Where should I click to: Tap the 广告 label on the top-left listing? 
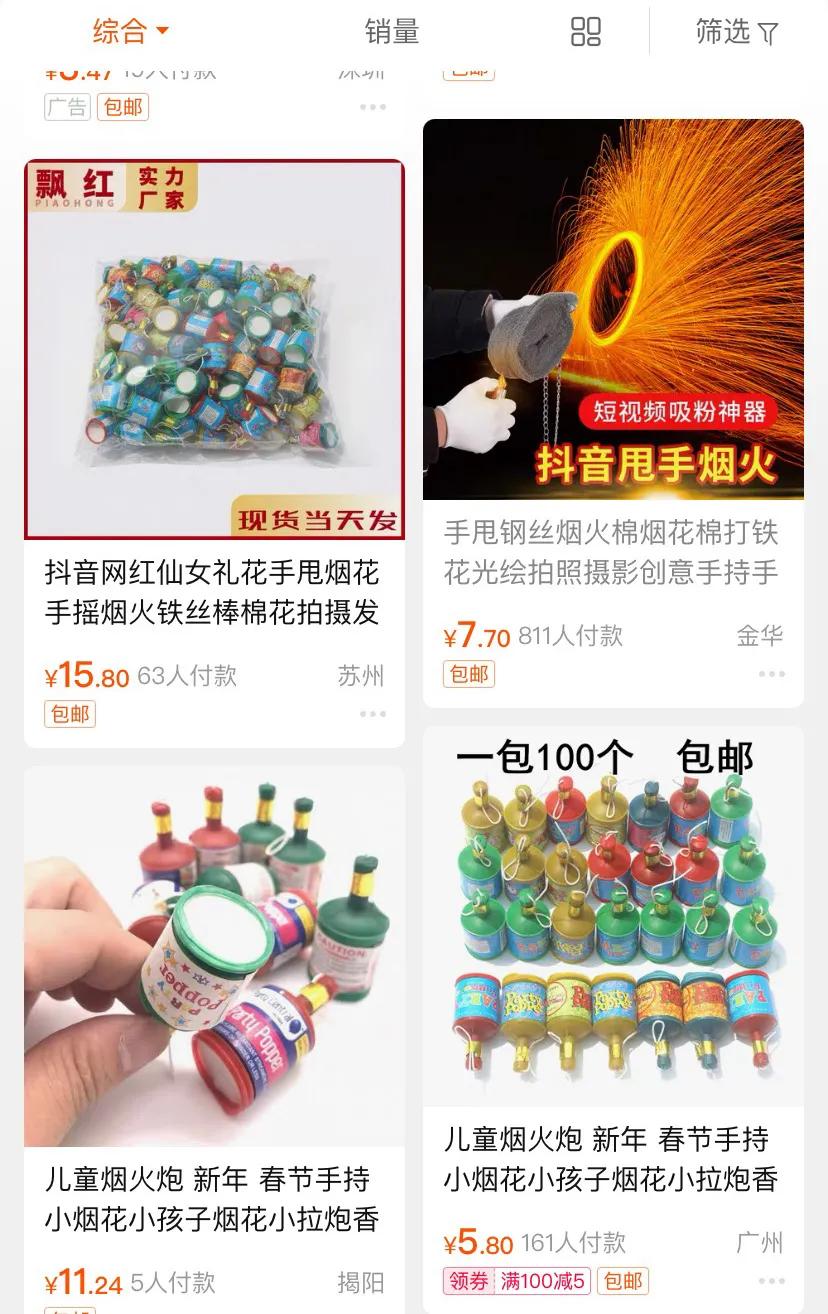click(x=49, y=108)
